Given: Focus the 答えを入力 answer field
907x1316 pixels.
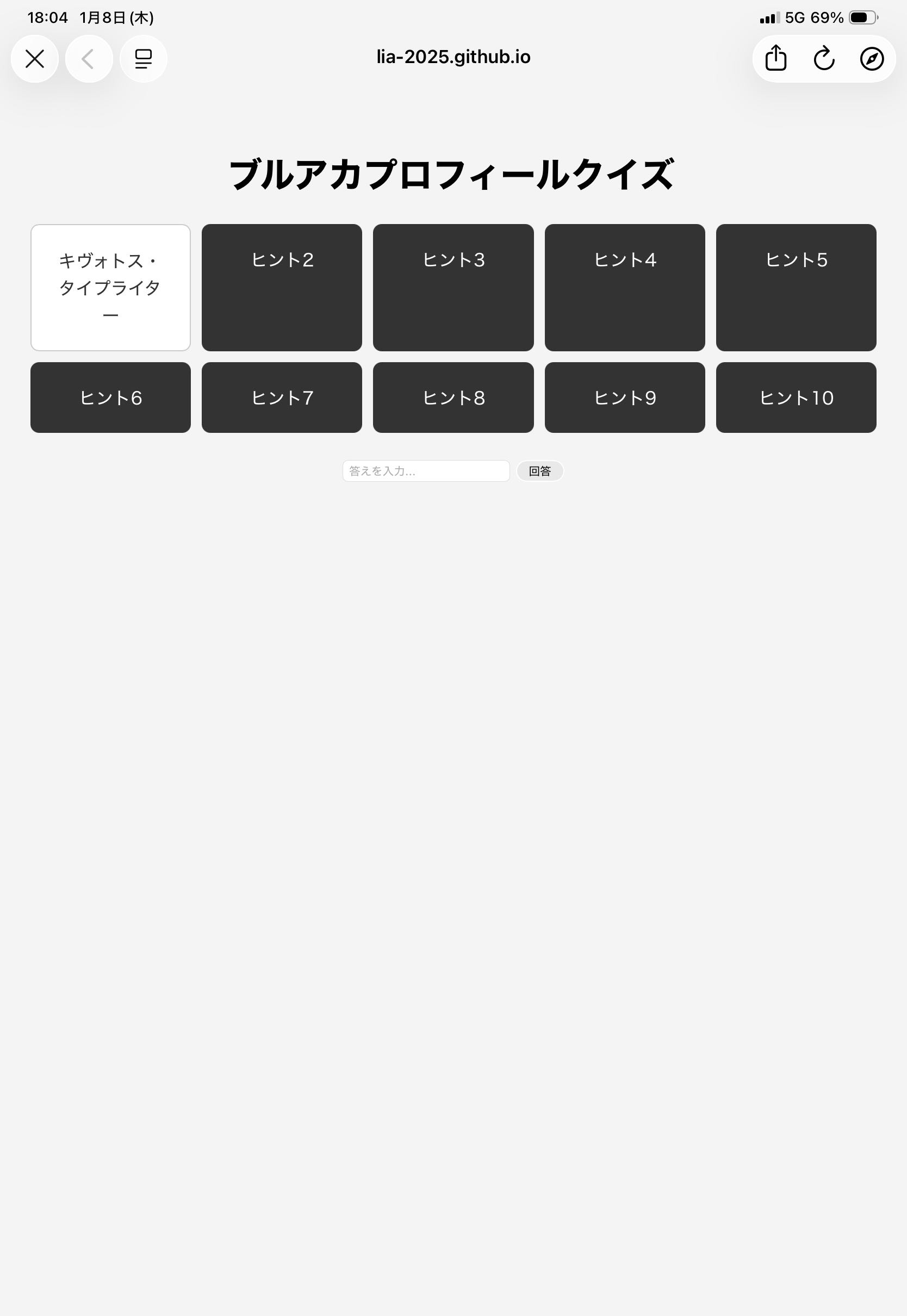Looking at the screenshot, I should click(x=426, y=471).
